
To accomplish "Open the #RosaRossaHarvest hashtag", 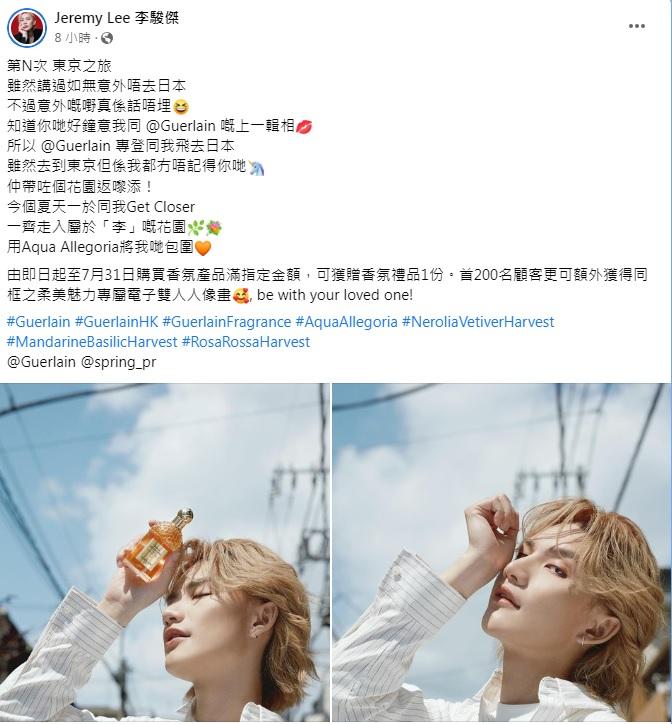I will coord(247,342).
